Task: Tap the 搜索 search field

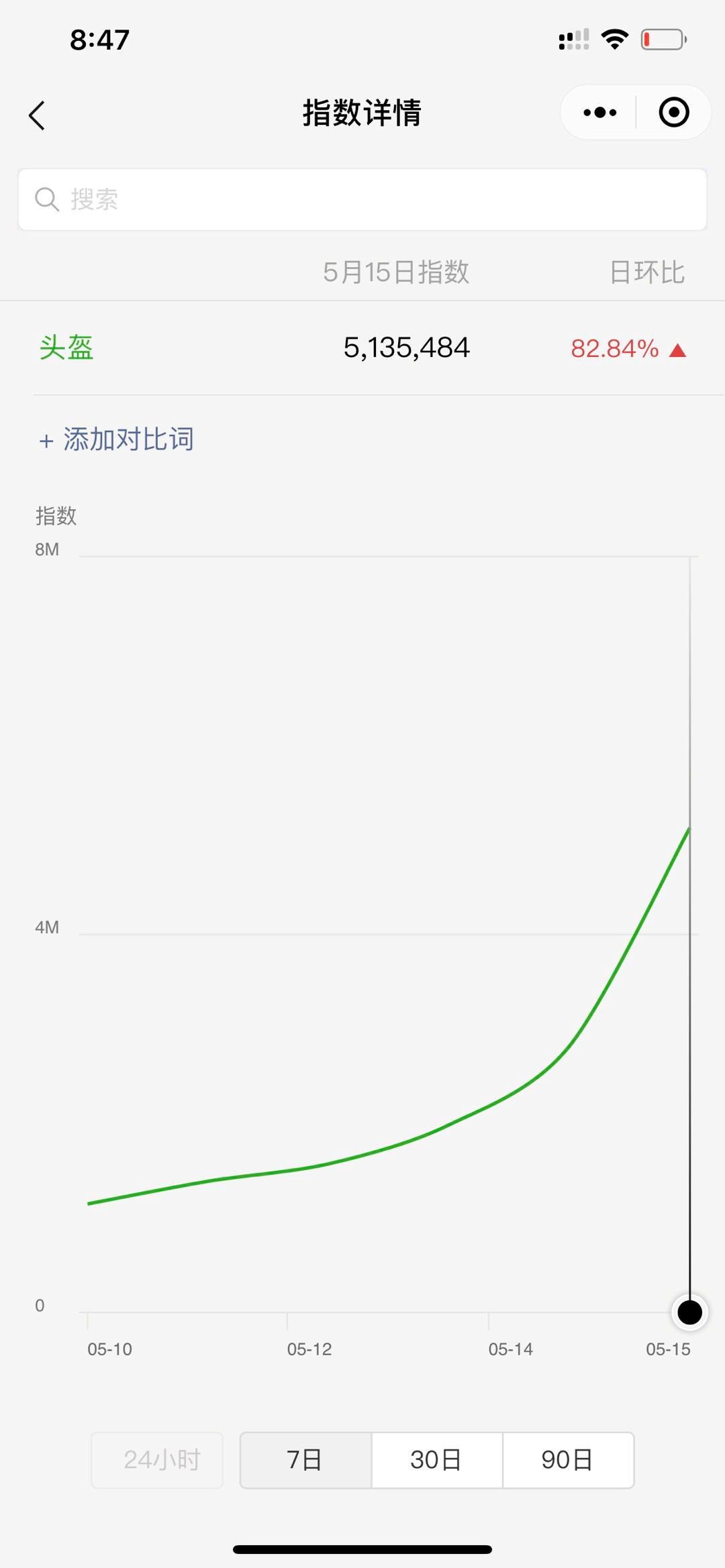Action: click(362, 199)
